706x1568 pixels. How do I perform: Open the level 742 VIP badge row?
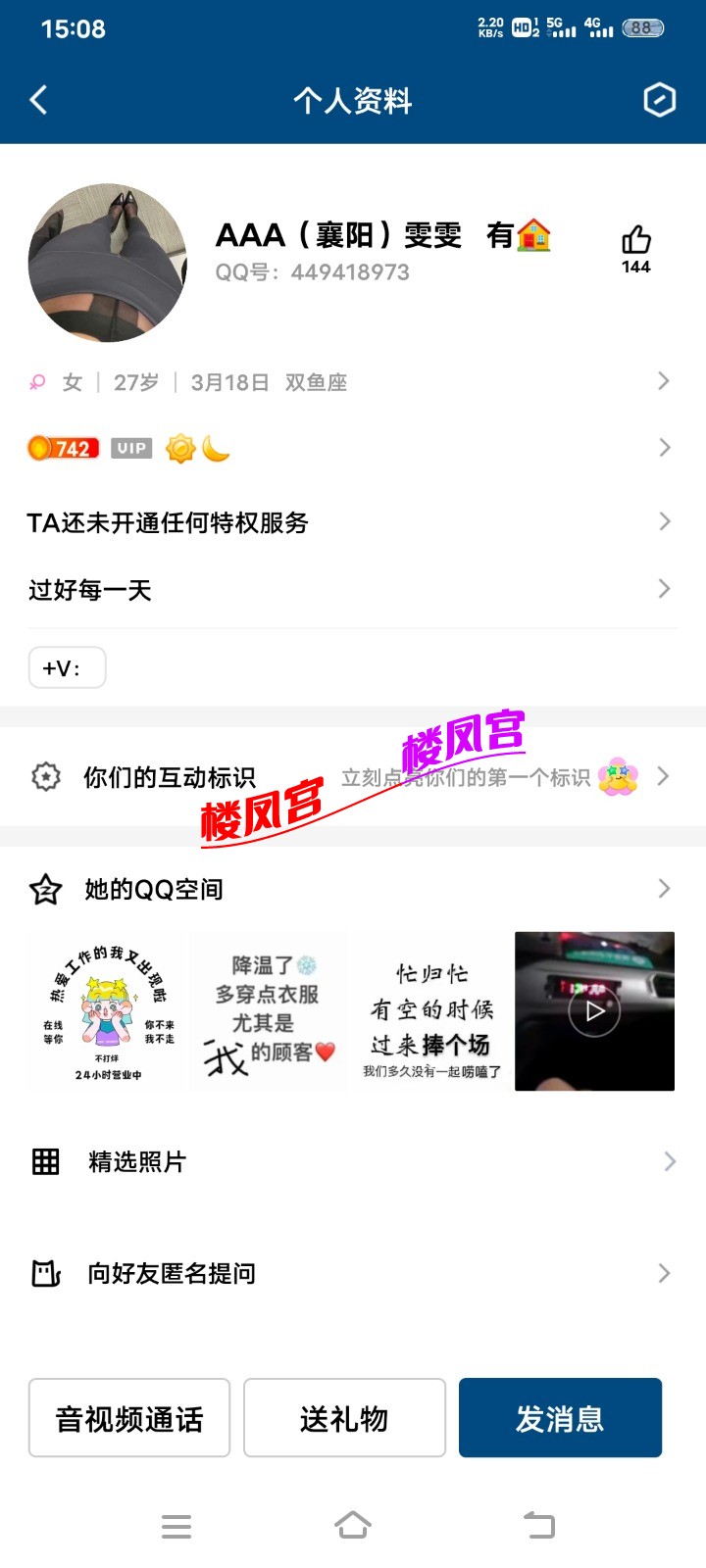coord(351,449)
